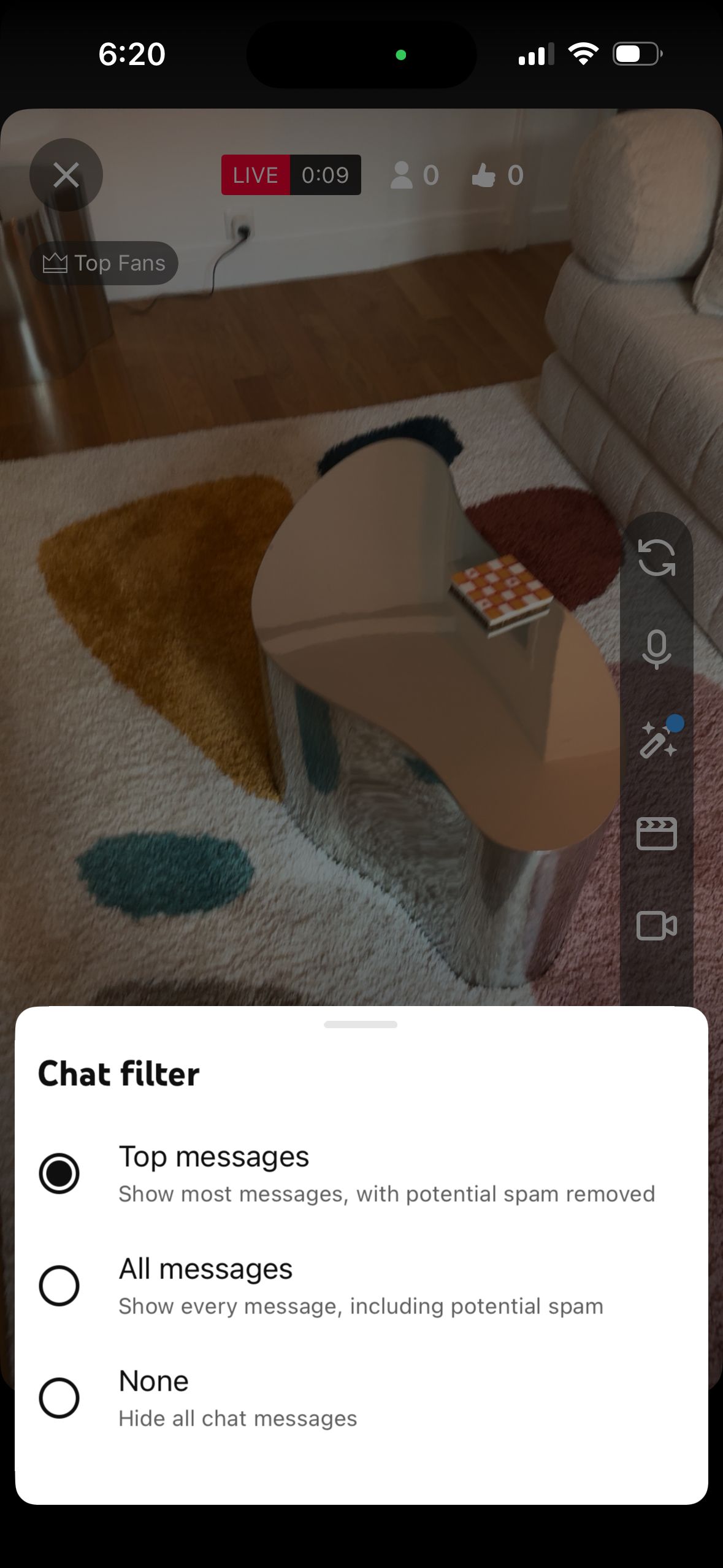723x1568 pixels.
Task: Select the Top messages filter
Action: (59, 1174)
